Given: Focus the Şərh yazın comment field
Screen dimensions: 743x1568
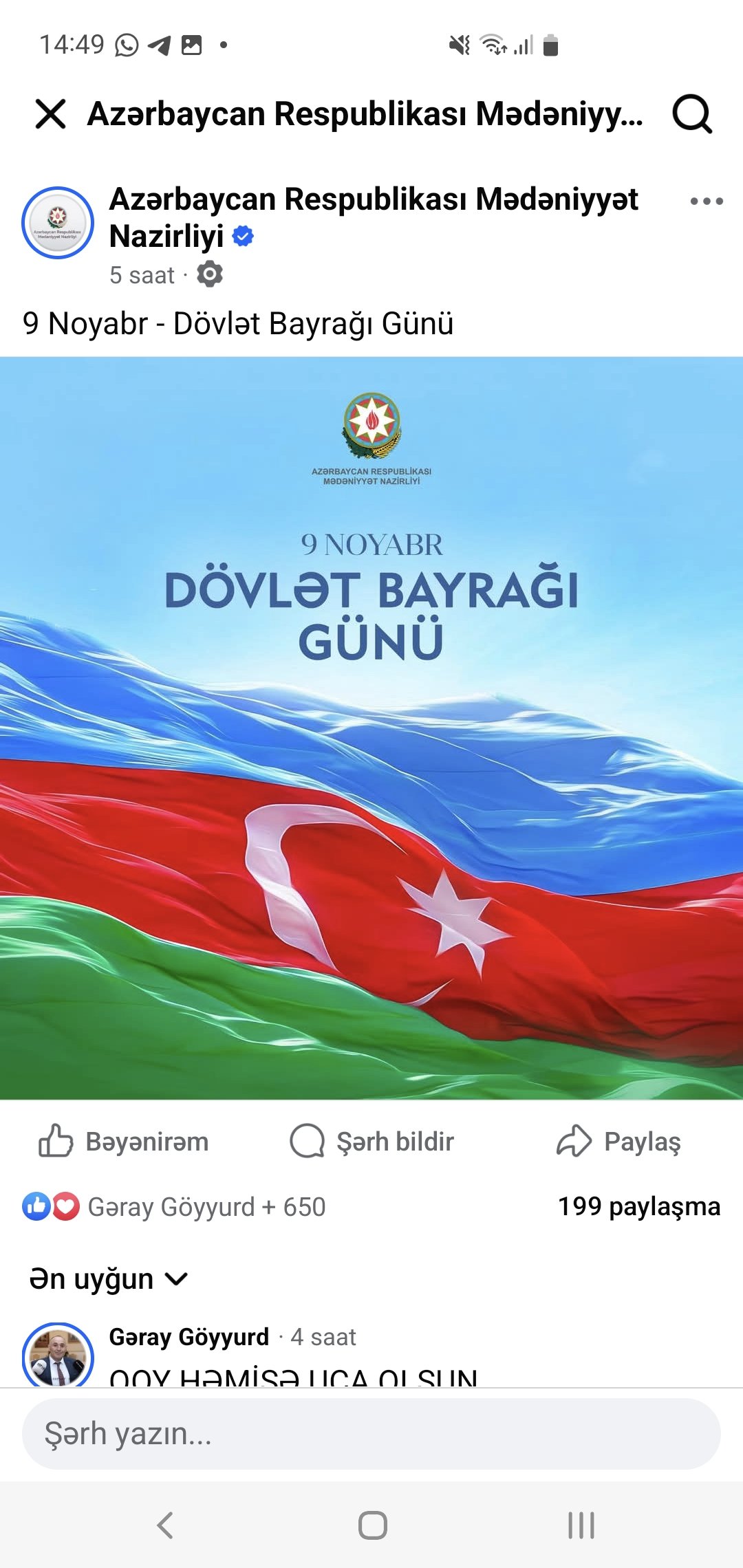Looking at the screenshot, I should [x=371, y=1434].
